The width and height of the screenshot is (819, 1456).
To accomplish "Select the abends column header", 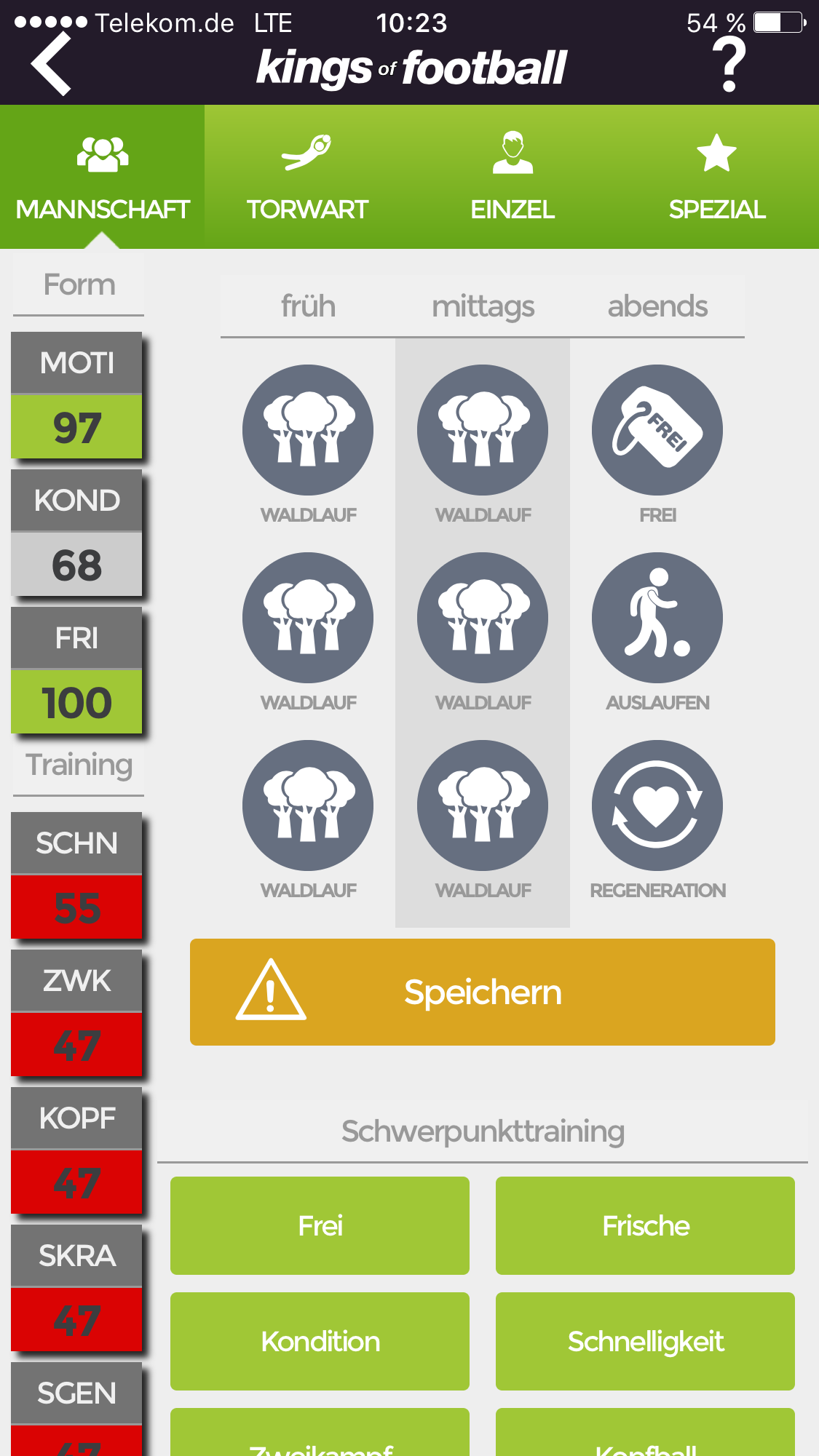I will (657, 306).
